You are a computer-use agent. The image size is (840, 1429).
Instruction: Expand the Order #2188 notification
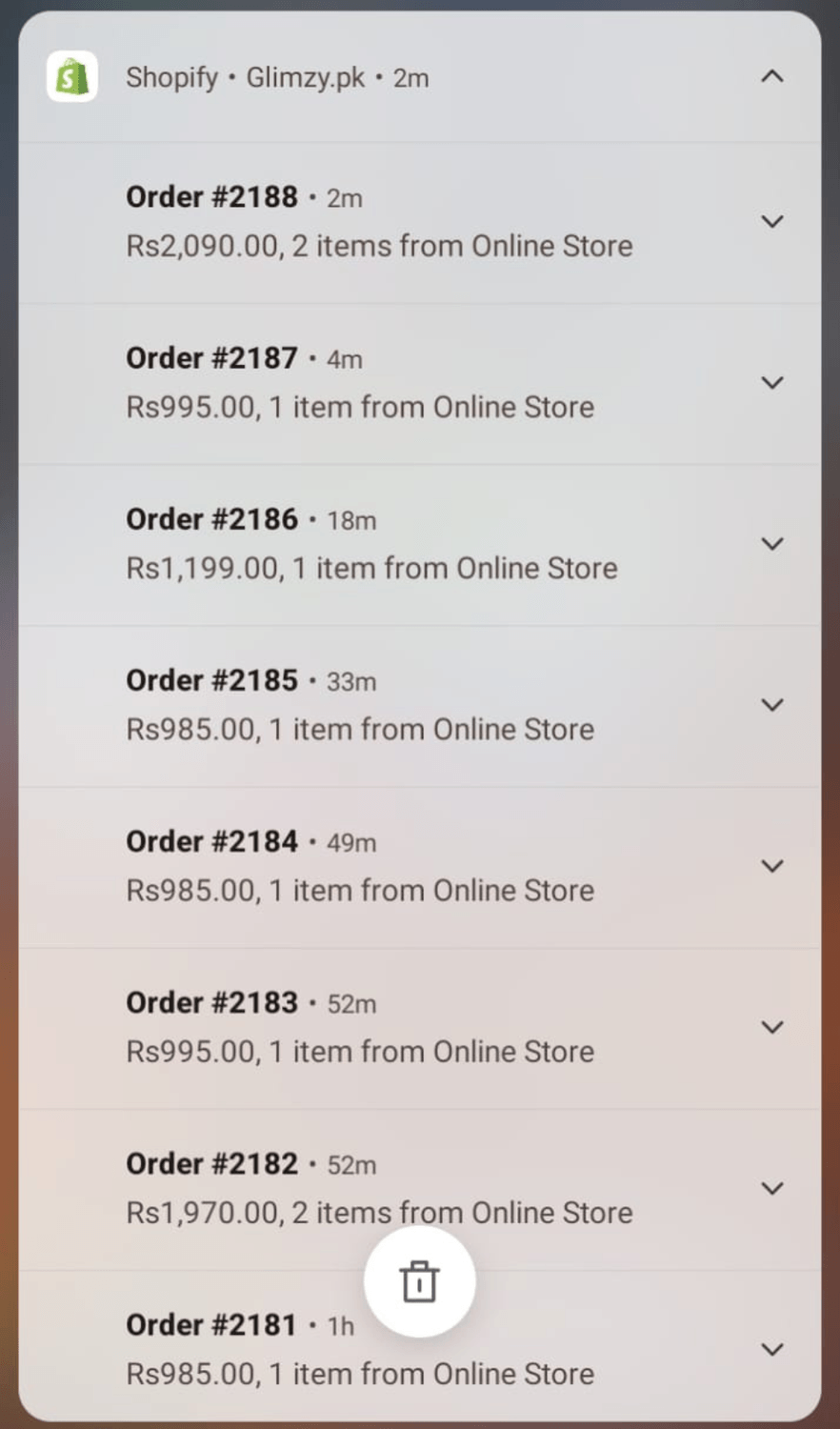[x=771, y=222]
